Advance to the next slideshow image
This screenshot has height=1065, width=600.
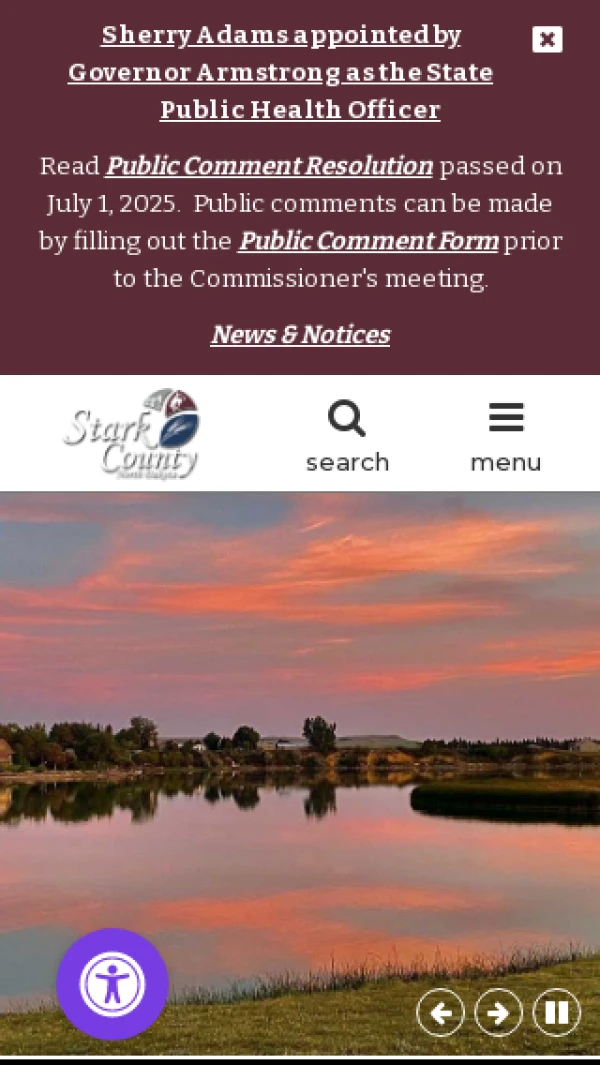point(498,1013)
